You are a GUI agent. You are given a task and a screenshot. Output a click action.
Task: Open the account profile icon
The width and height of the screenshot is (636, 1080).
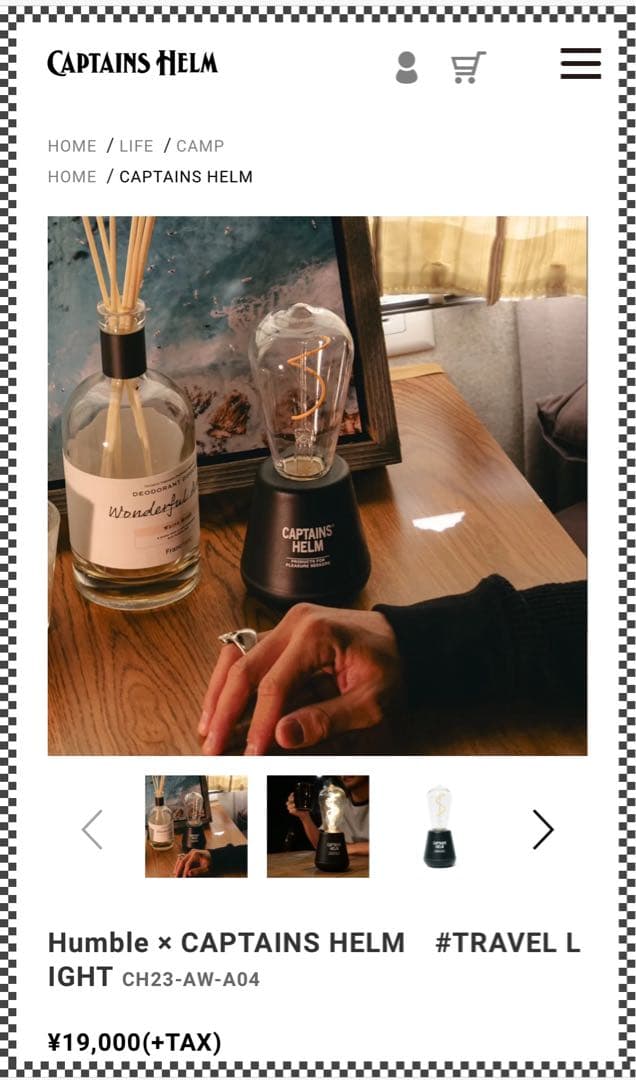pos(406,67)
